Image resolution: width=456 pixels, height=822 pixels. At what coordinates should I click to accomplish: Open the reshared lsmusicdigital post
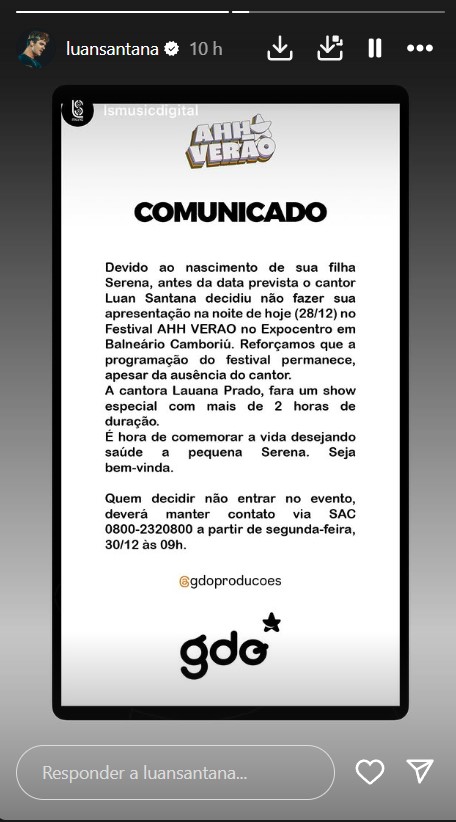[231, 402]
